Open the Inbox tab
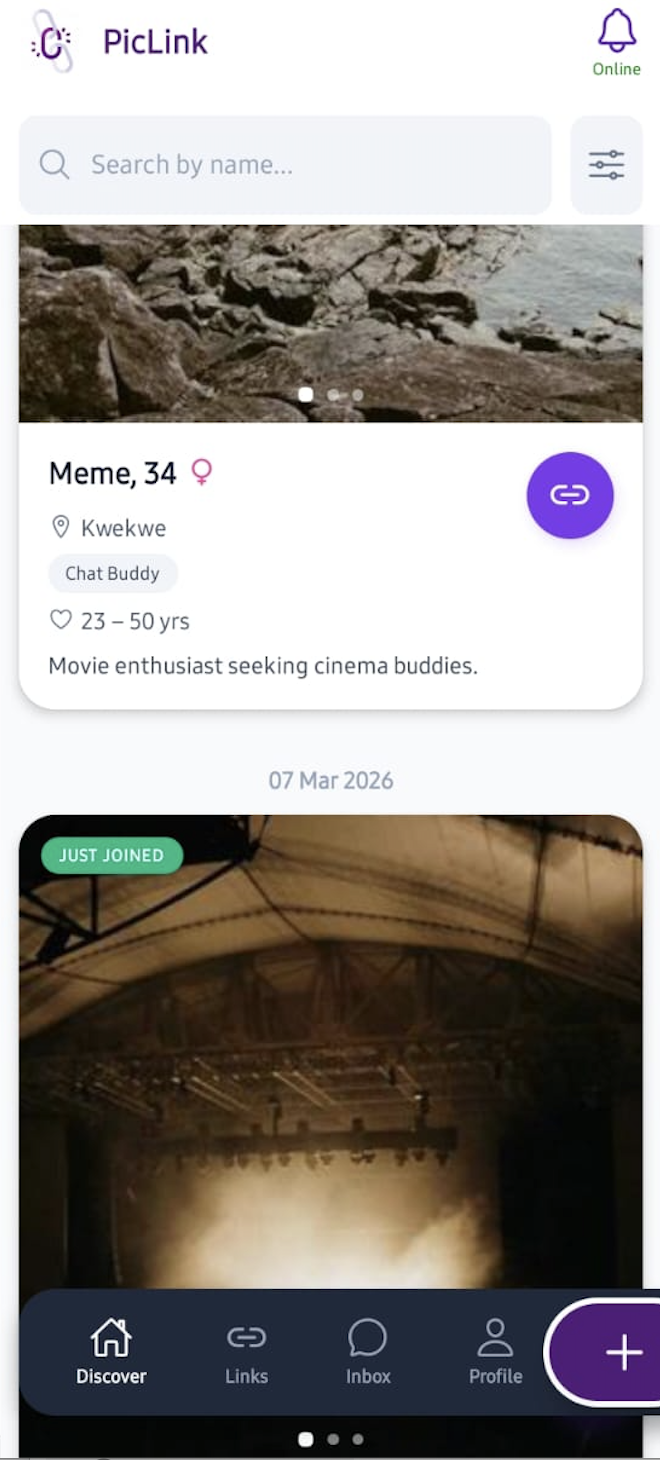 (368, 1351)
